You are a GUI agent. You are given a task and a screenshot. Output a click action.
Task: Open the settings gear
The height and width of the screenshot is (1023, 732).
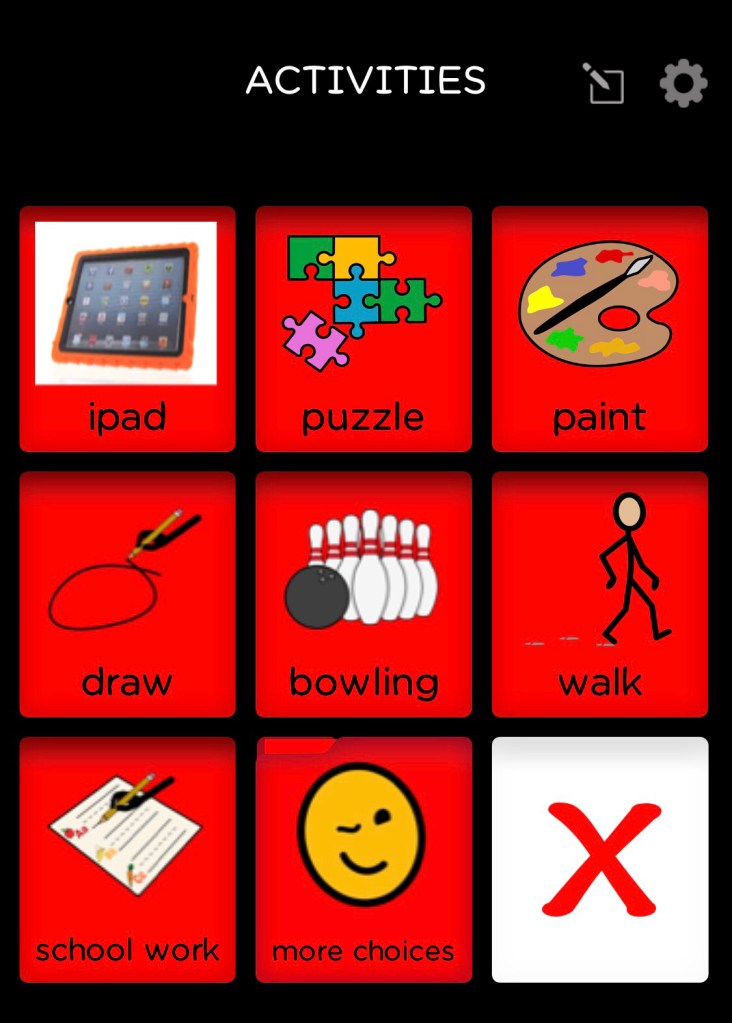(x=684, y=83)
